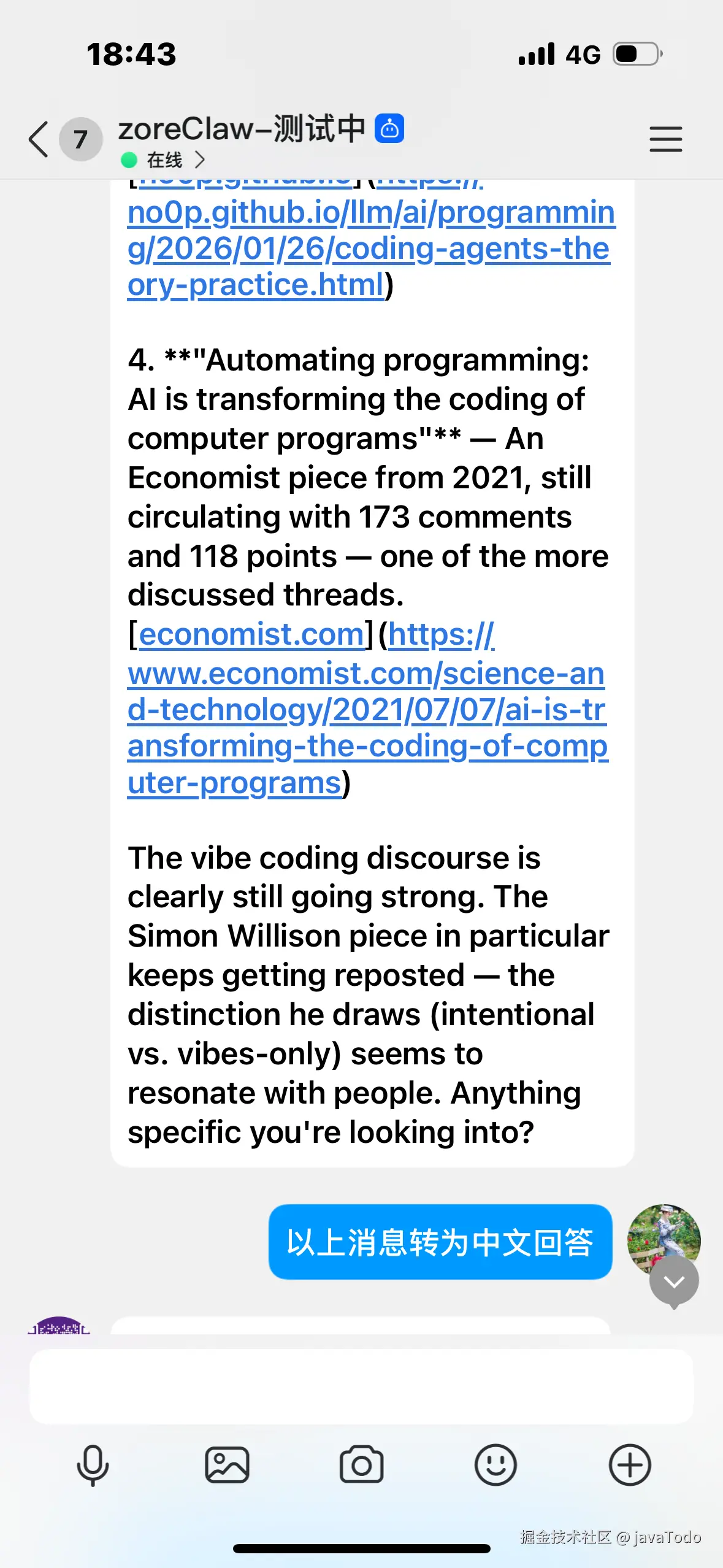Go back to the chat list
Image resolution: width=723 pixels, height=1568 pixels.
[38, 139]
